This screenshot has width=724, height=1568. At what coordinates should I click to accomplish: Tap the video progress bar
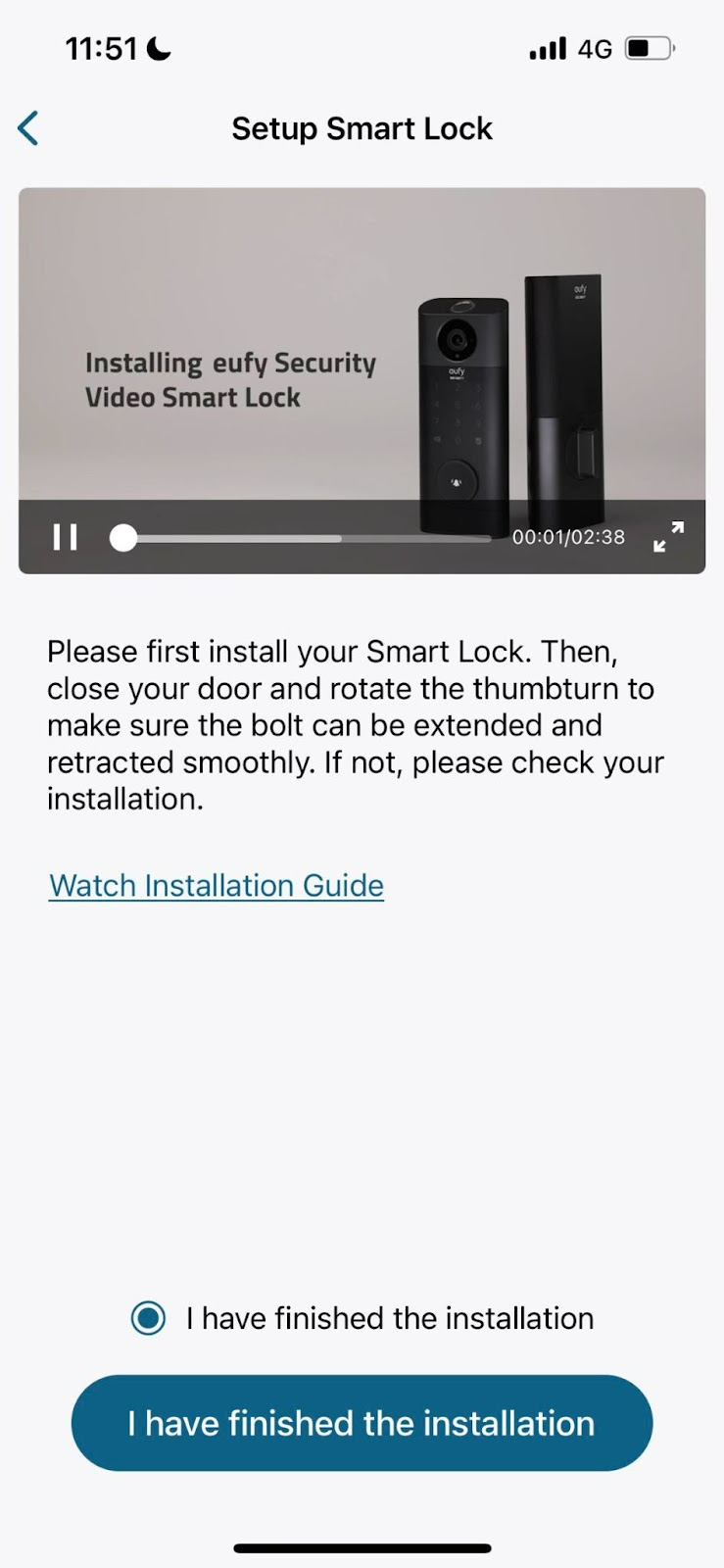tap(304, 538)
